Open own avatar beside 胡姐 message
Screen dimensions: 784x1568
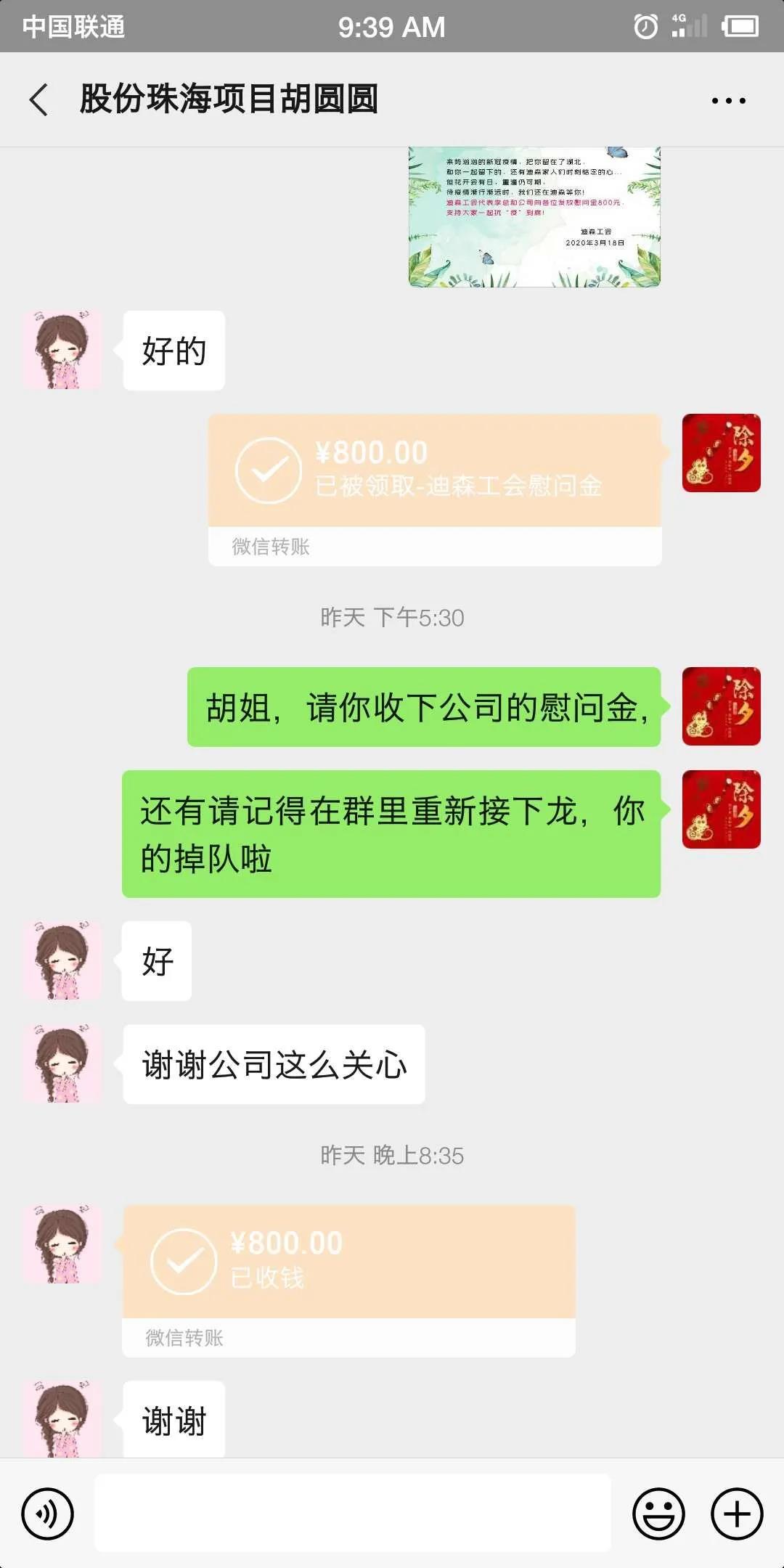click(x=721, y=706)
